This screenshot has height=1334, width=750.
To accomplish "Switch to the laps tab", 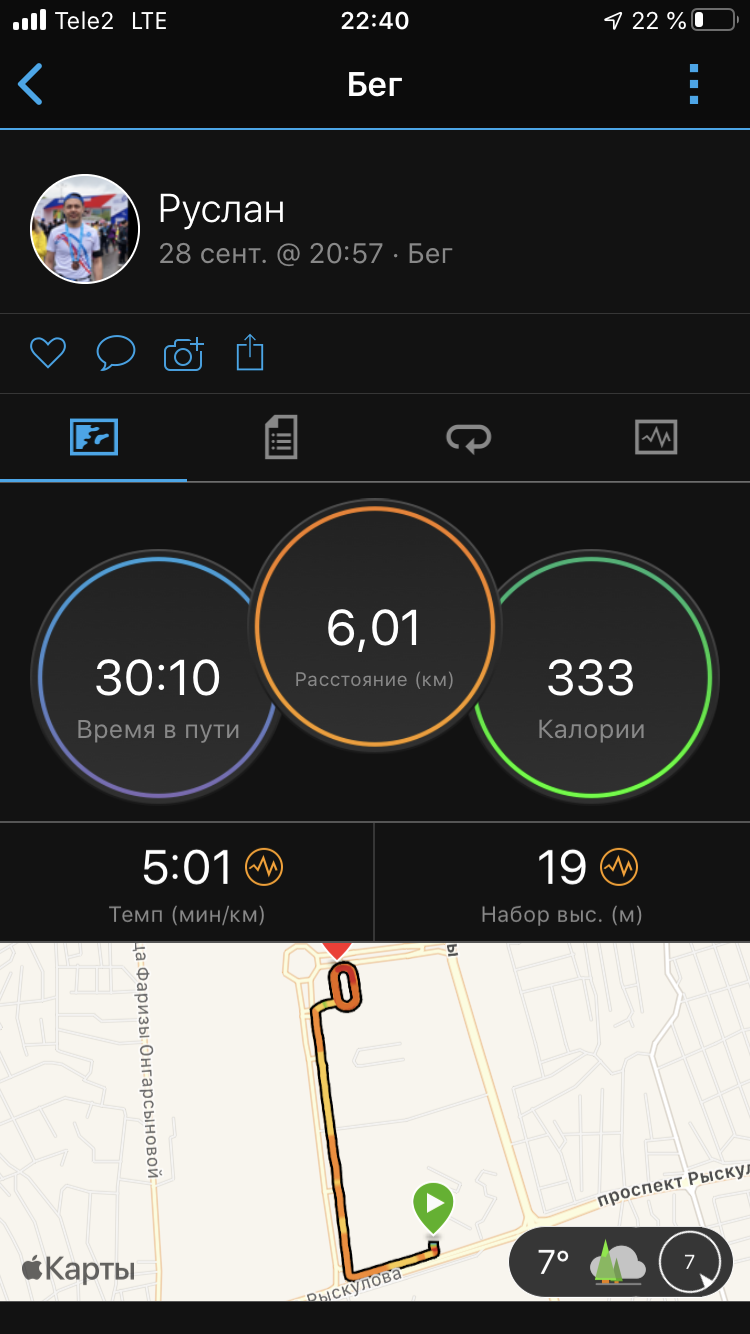I will [469, 438].
